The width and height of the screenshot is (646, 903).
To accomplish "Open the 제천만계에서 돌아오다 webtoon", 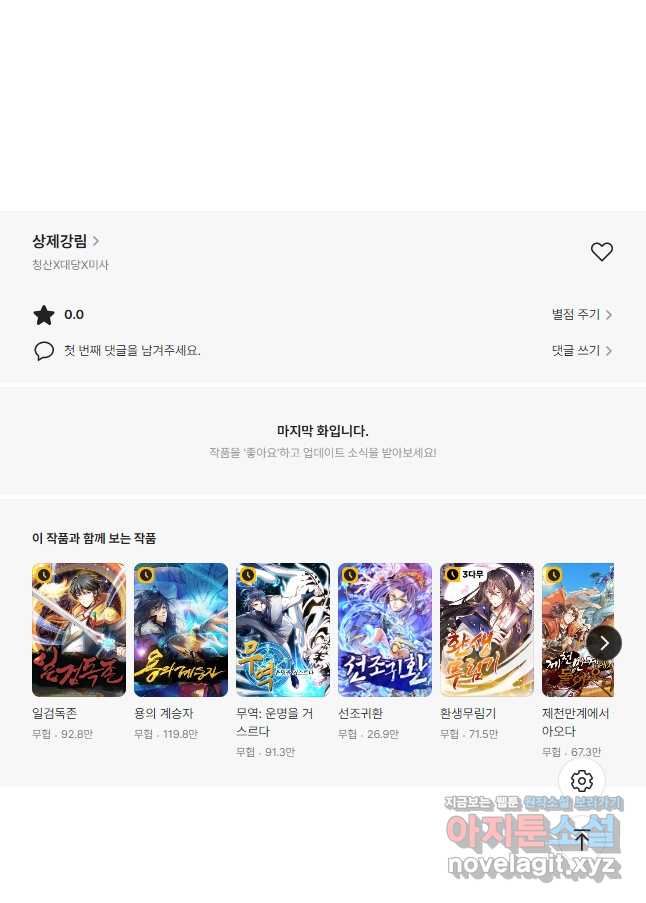I will tap(572, 630).
